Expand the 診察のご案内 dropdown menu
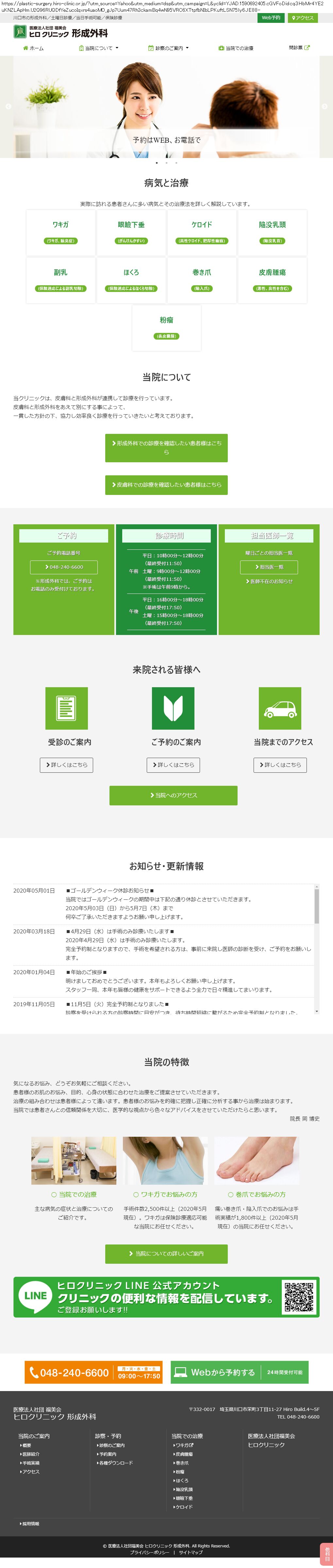 pyautogui.click(x=169, y=48)
